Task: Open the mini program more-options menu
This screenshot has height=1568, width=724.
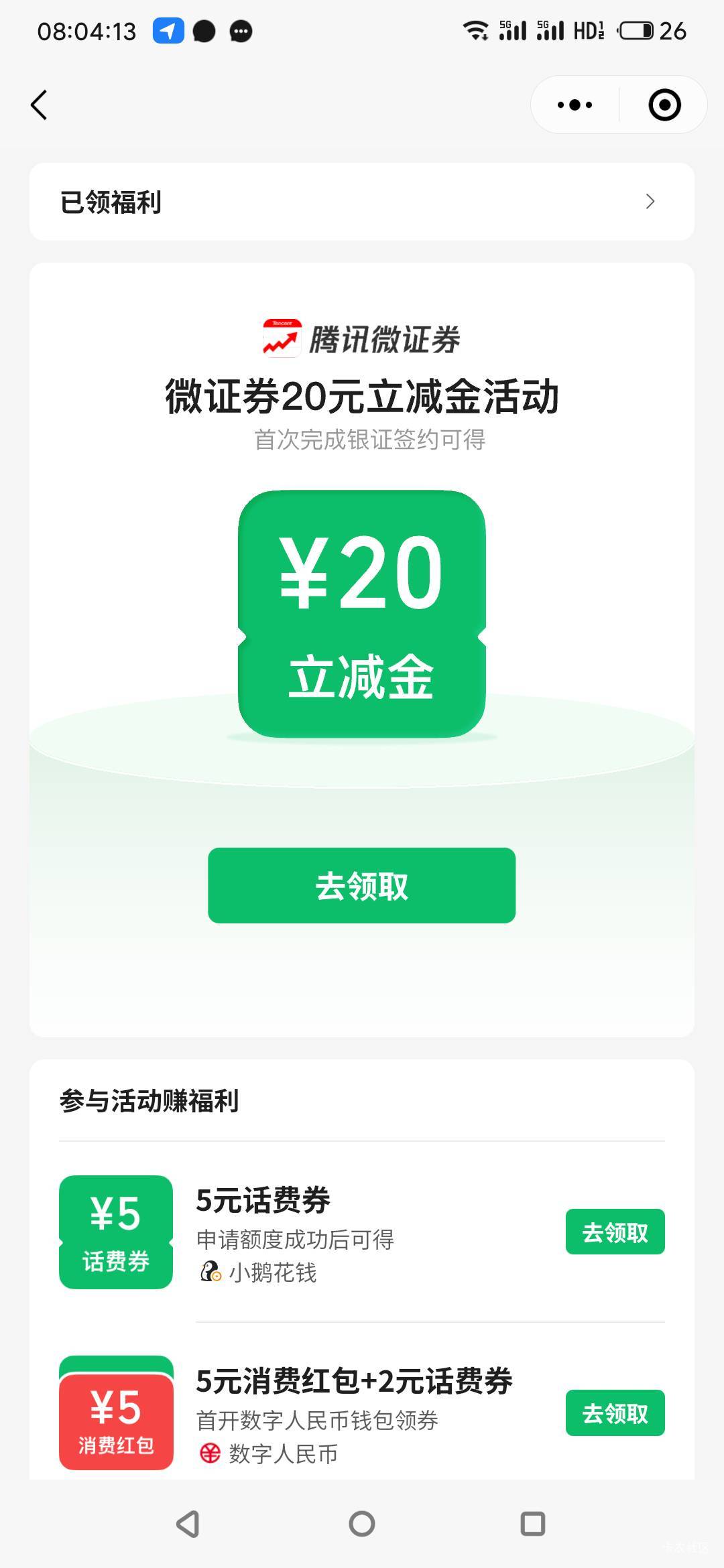Action: [x=575, y=105]
